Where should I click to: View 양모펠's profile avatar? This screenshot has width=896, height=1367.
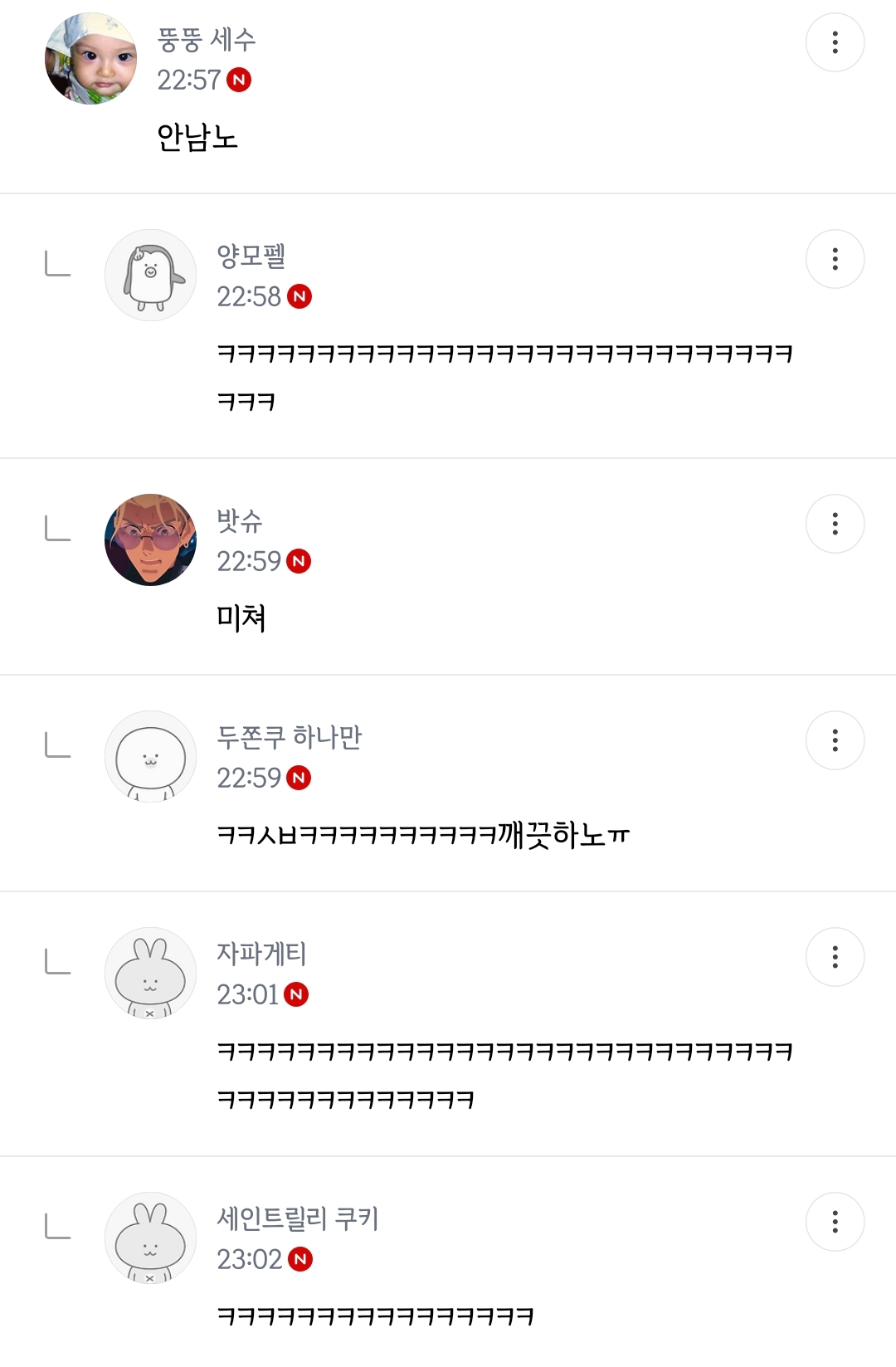(150, 275)
